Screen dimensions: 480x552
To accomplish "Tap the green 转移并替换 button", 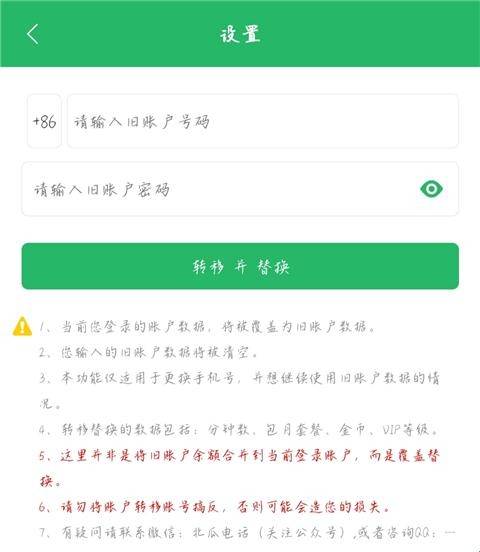I will coord(240,266).
